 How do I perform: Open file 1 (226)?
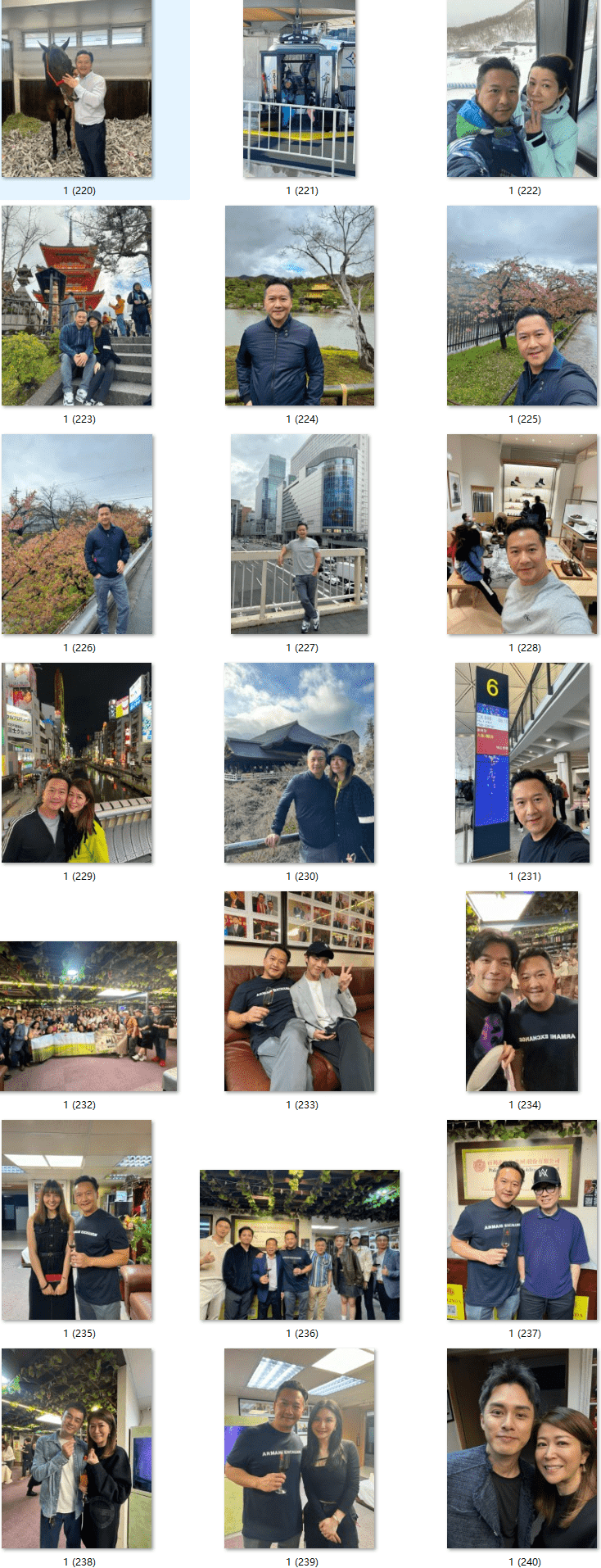point(77,534)
